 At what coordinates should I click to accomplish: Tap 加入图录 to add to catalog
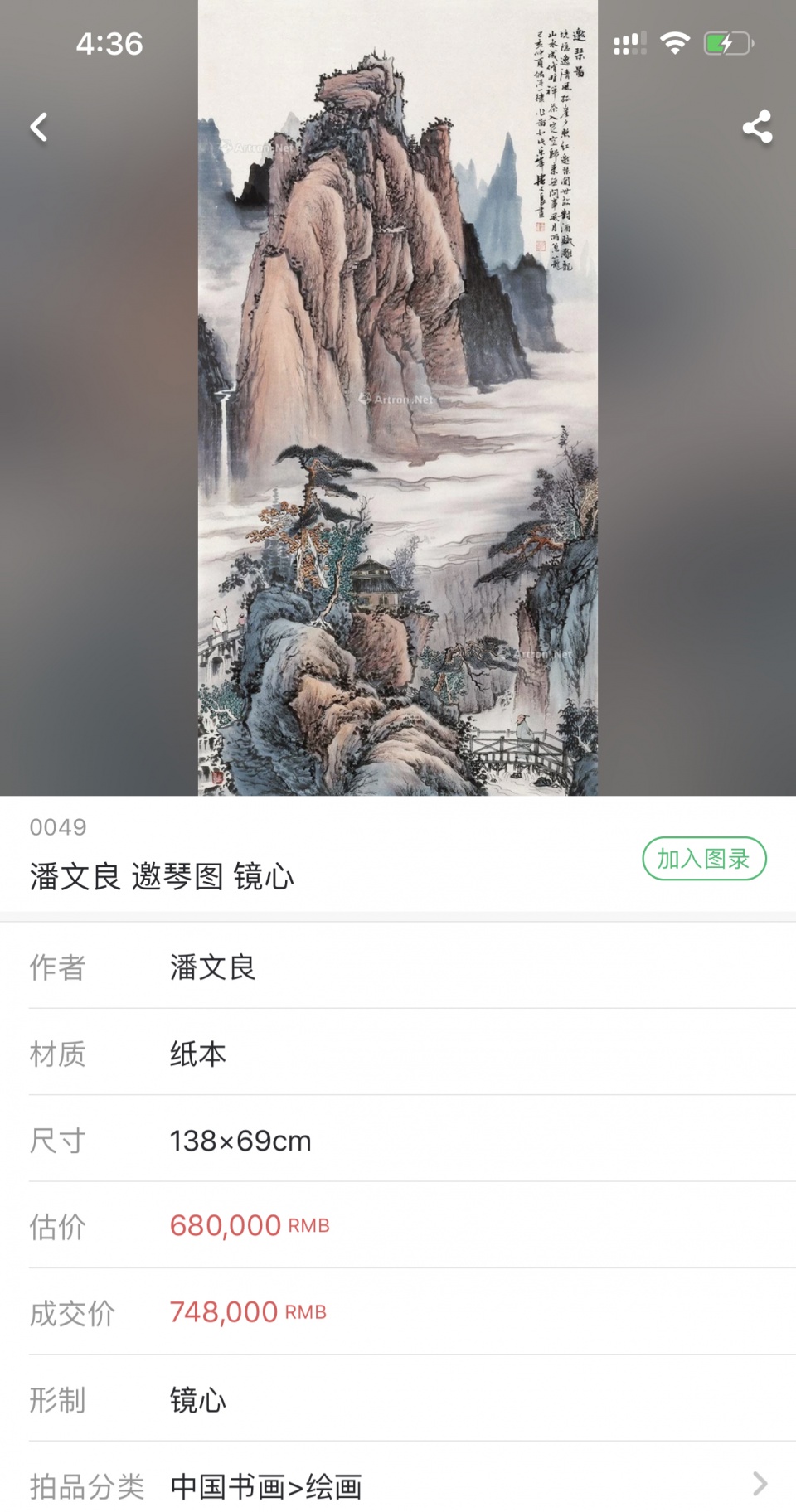tap(703, 859)
